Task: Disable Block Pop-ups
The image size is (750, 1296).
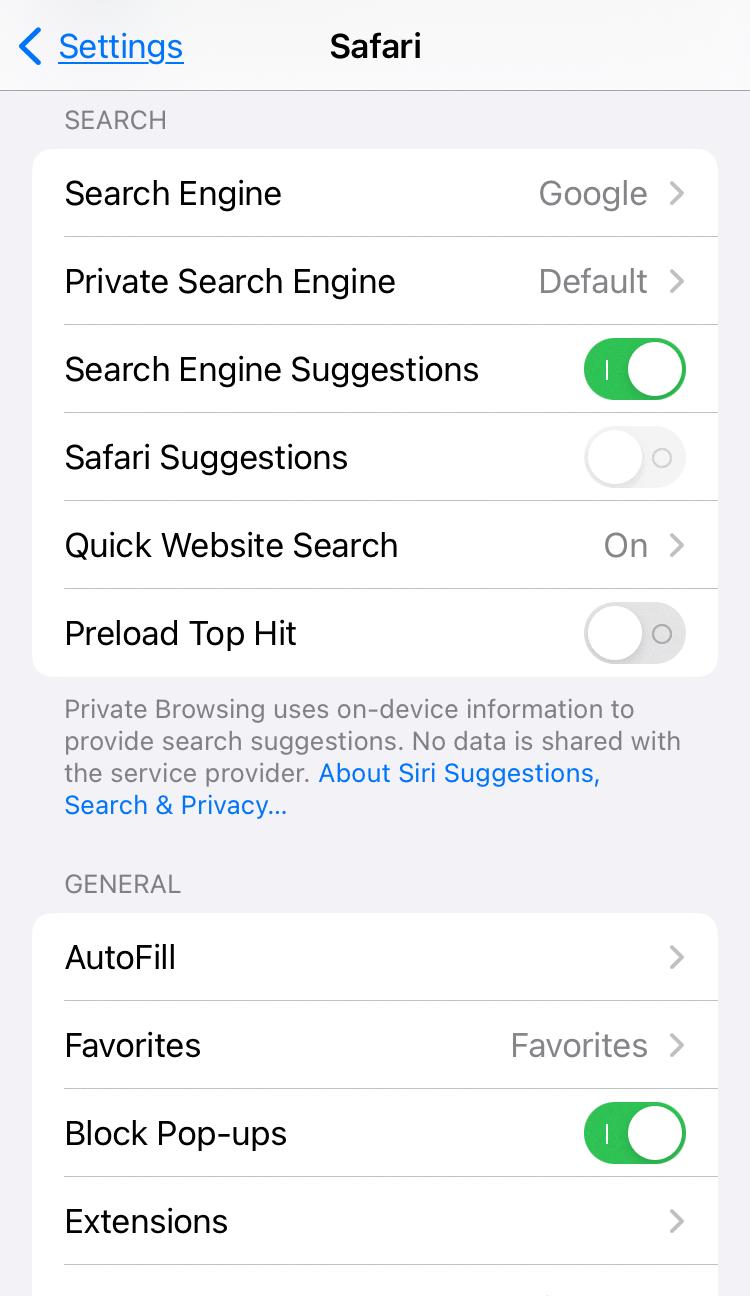Action: coord(634,1133)
